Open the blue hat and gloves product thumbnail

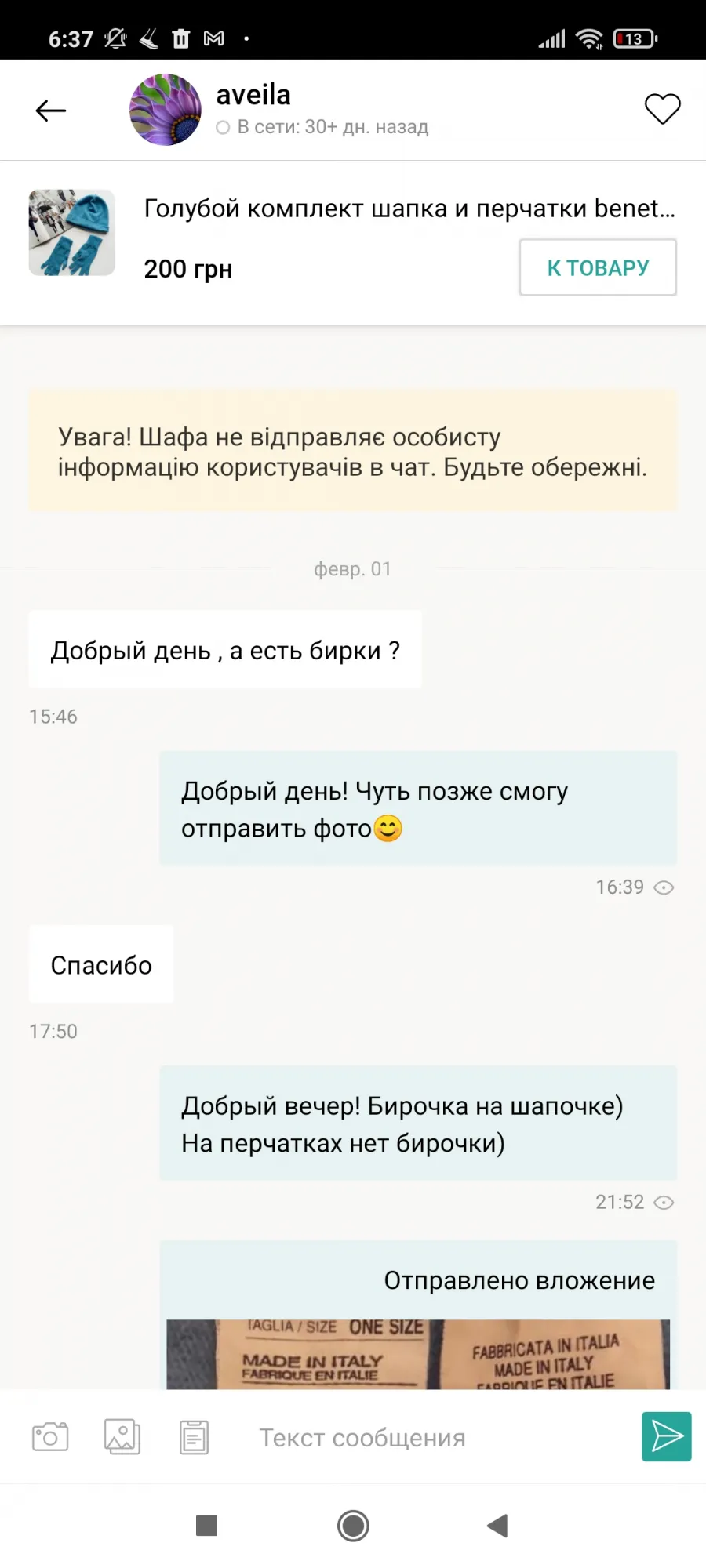pos(72,232)
